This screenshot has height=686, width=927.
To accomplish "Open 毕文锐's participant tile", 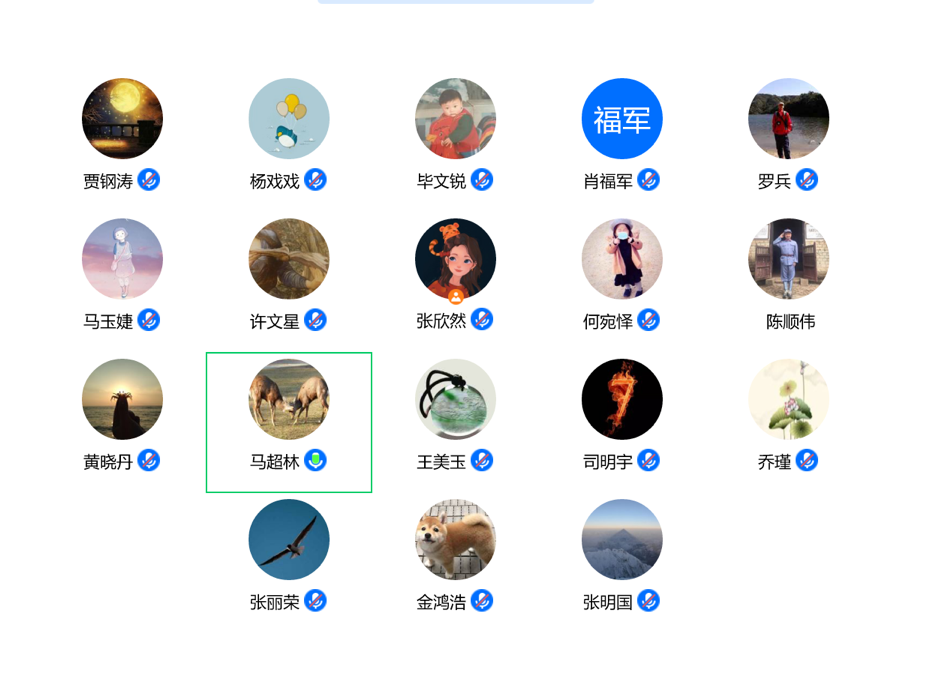I will pos(455,119).
